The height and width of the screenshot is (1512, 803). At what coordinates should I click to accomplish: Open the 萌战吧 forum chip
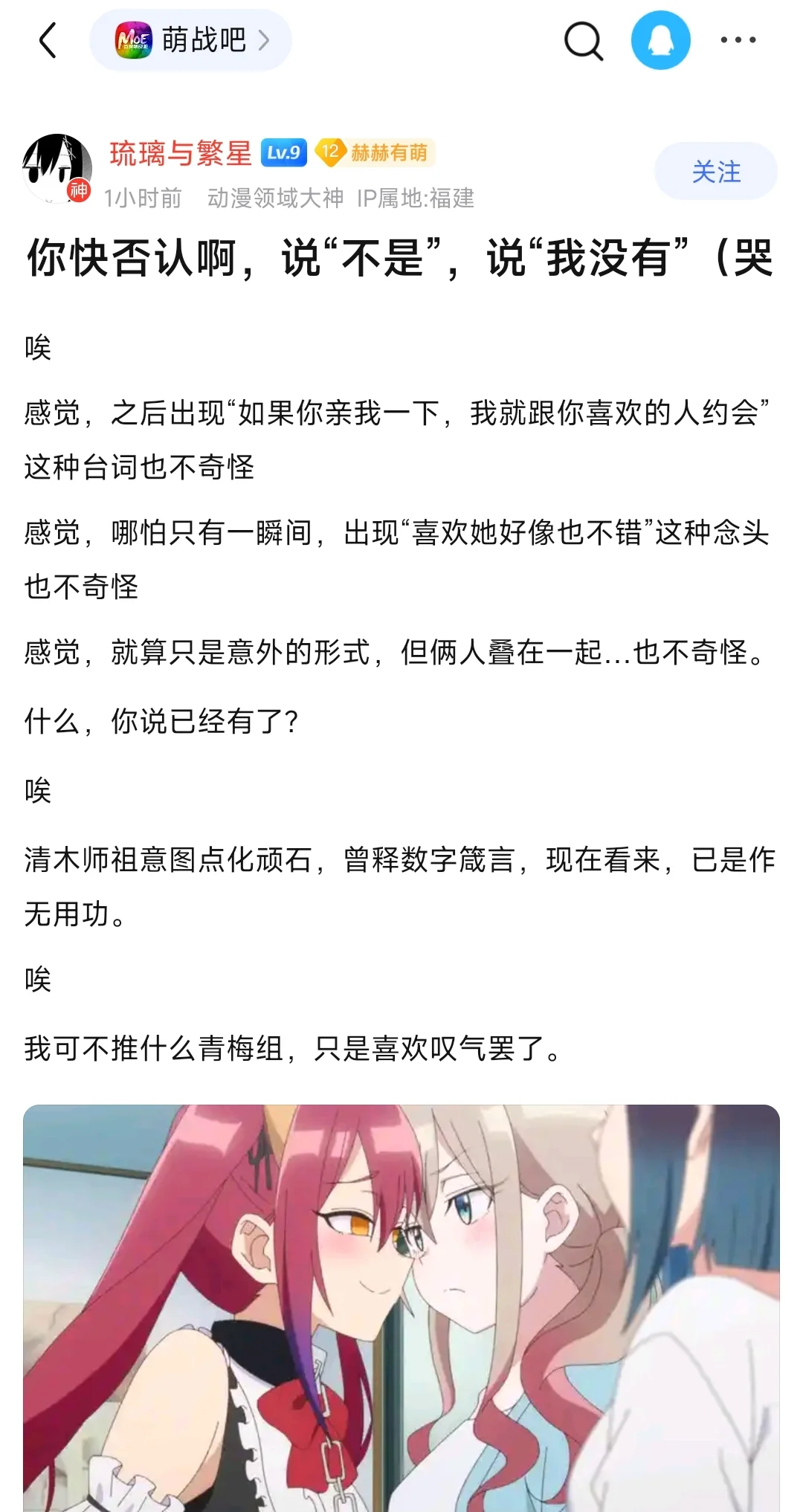(190, 40)
